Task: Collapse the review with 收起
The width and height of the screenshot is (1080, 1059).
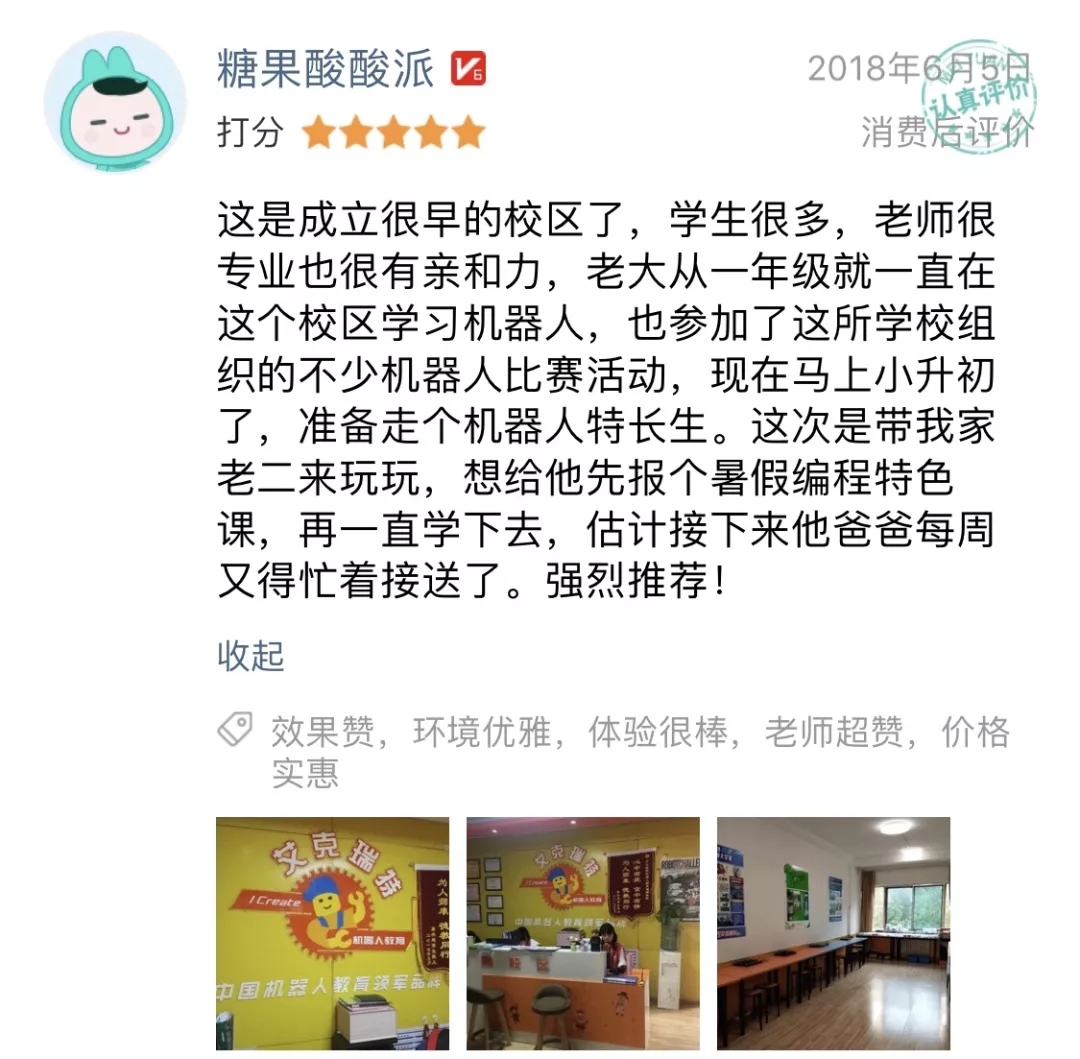Action: coord(251,656)
